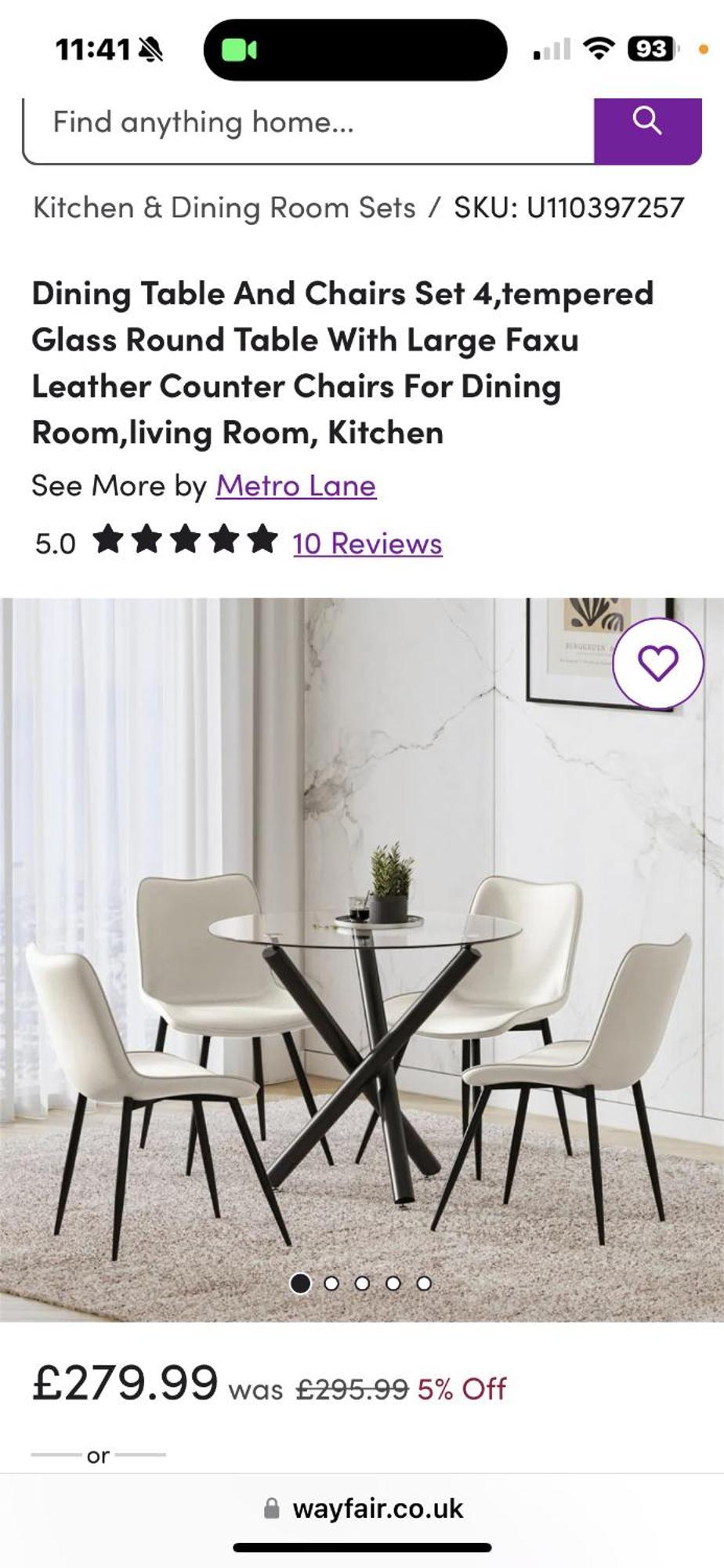Open the Metro Lane brand link
Viewport: 724px width, 1568px height.
point(296,486)
